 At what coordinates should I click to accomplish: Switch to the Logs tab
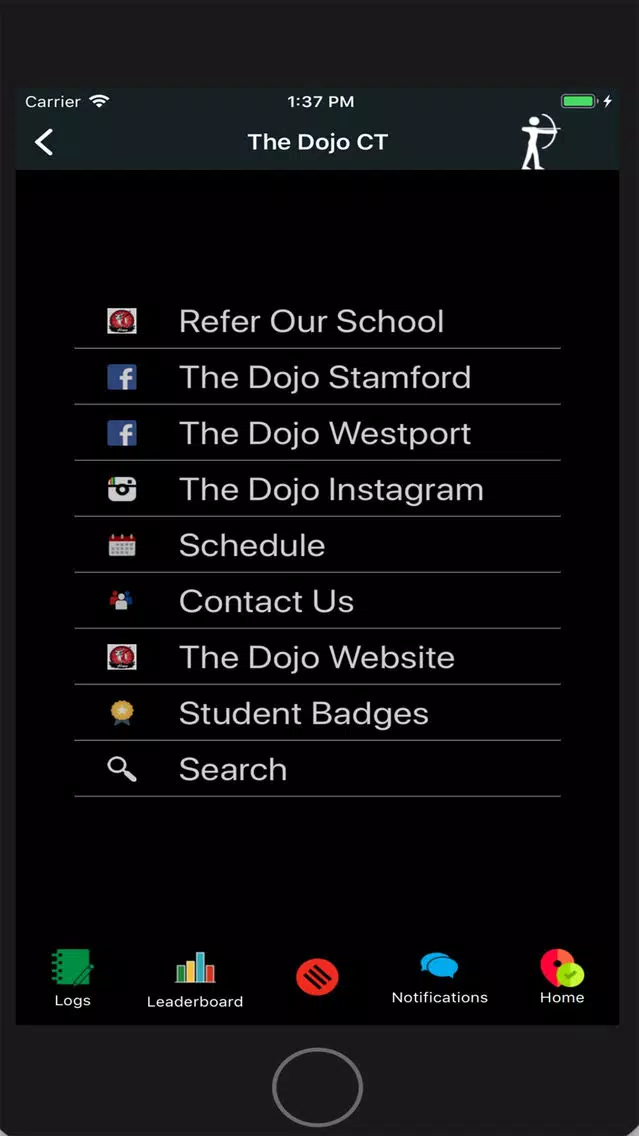point(72,978)
